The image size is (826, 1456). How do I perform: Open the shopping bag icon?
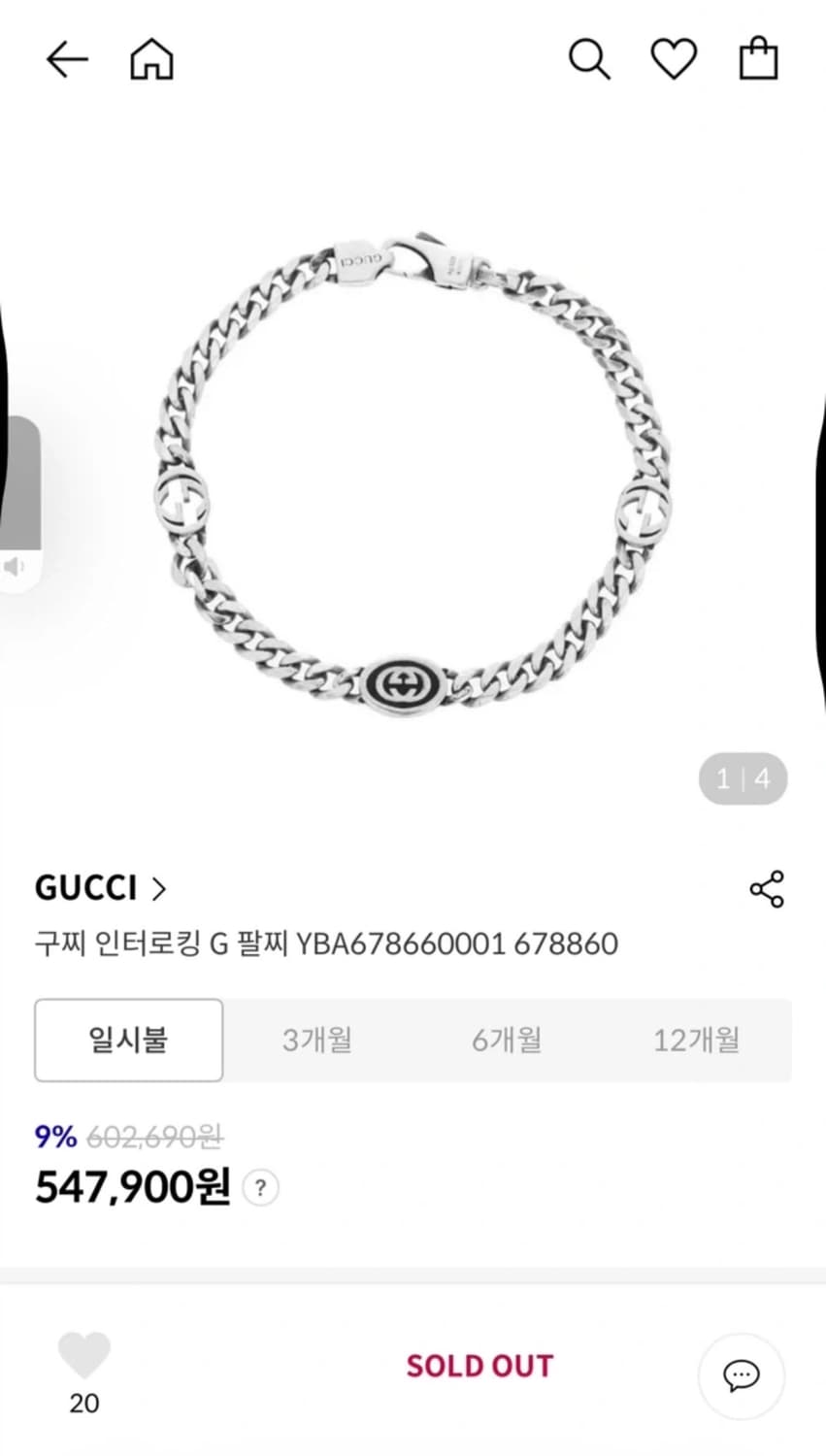[758, 58]
